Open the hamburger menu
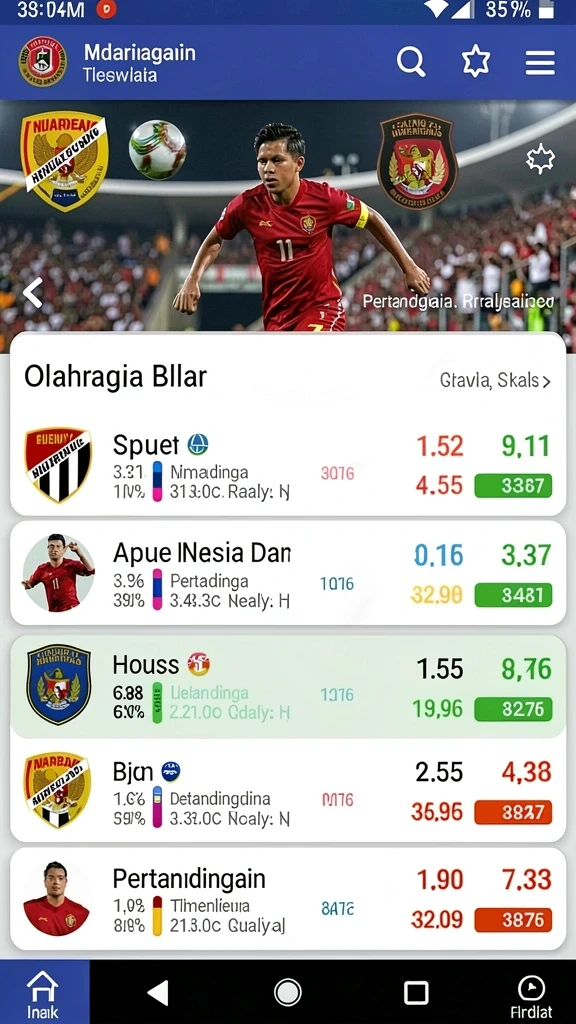Screen dimensions: 576x1024 click(540, 63)
